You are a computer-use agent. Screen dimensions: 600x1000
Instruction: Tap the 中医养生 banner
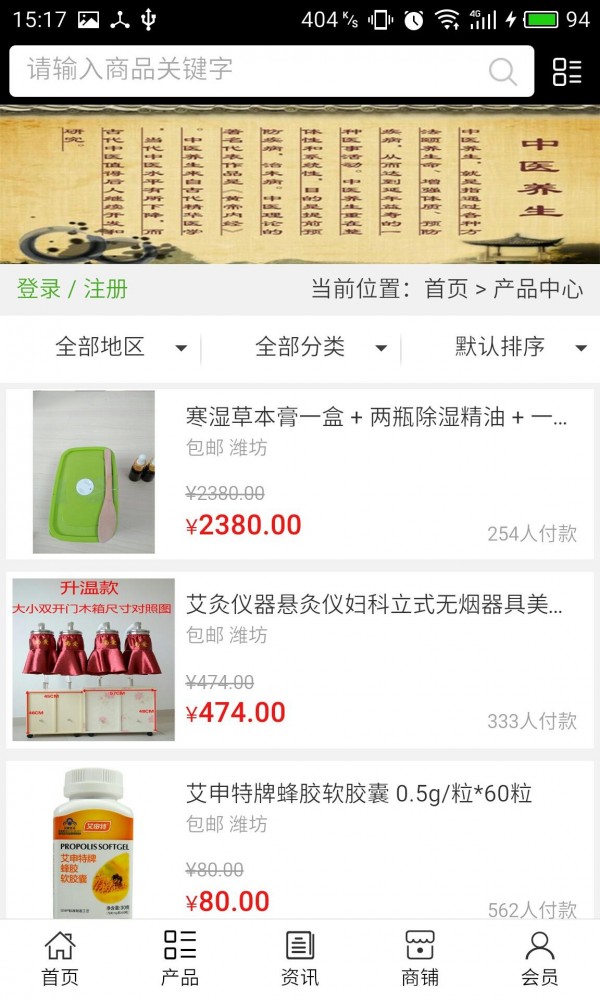coord(300,184)
